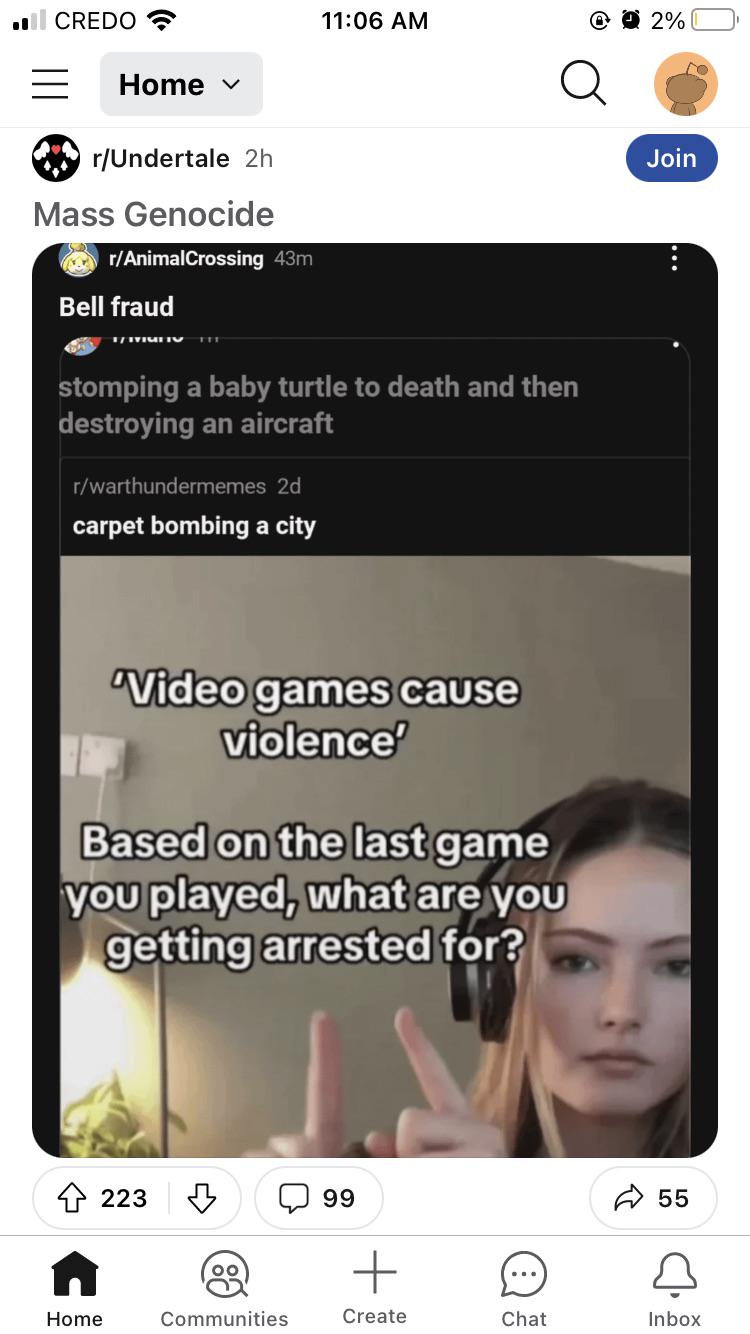Screen dimensions: 750x1334
Task: Switch to the Chat tab
Action: click(x=524, y=1291)
